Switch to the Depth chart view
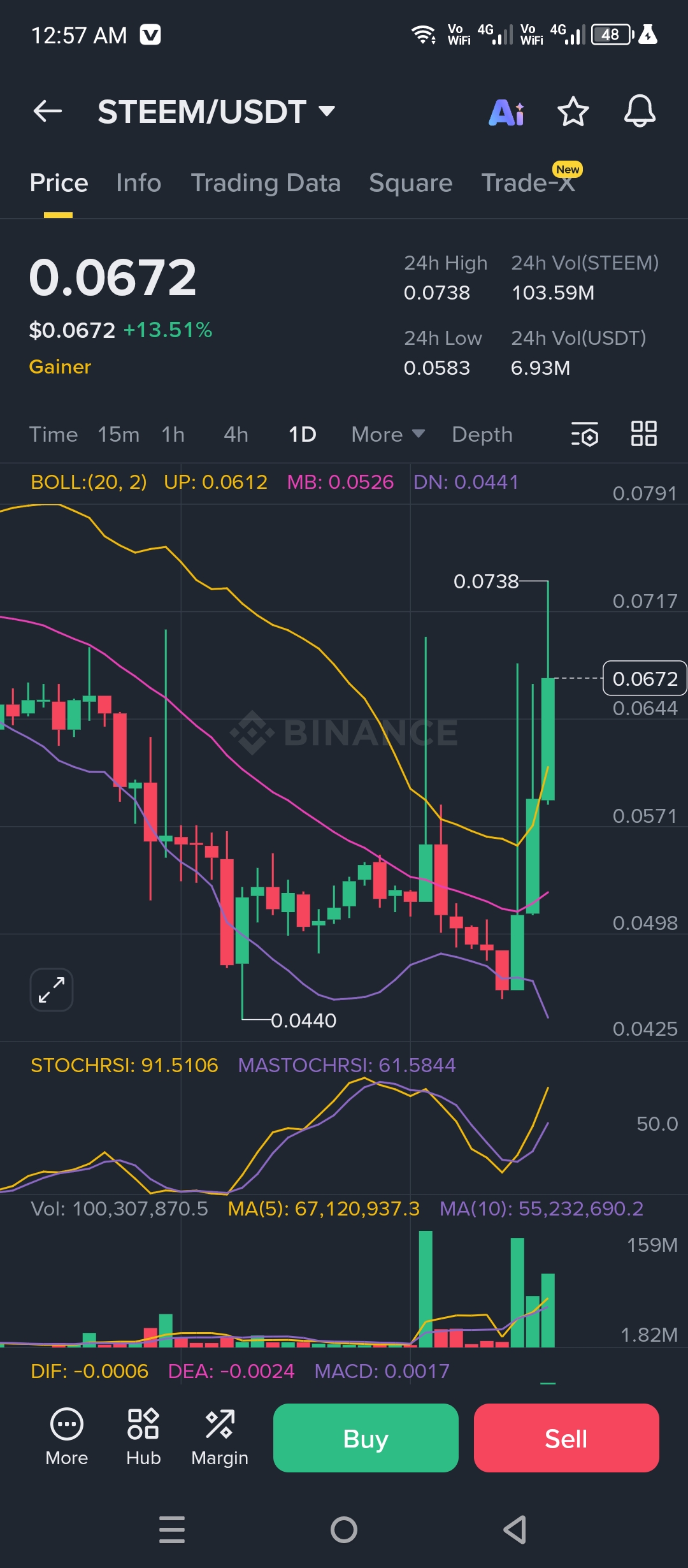 [x=482, y=435]
